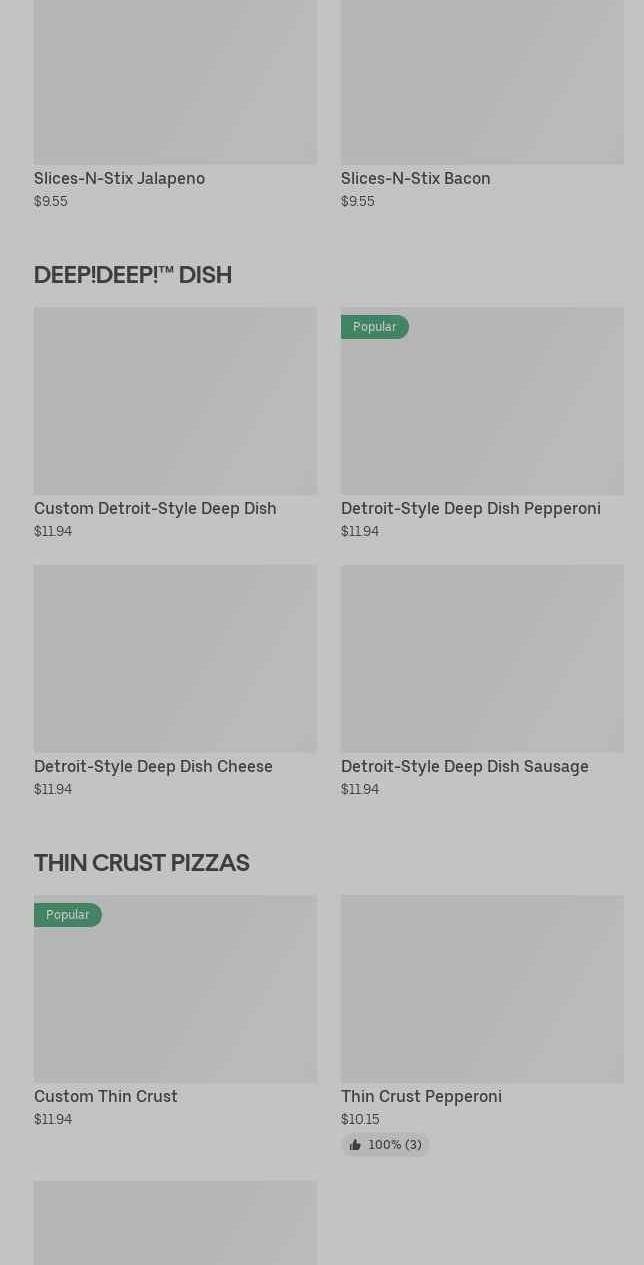Open the Slices-N-Stix Jalapeno item
This screenshot has height=1265, width=644.
point(175,100)
